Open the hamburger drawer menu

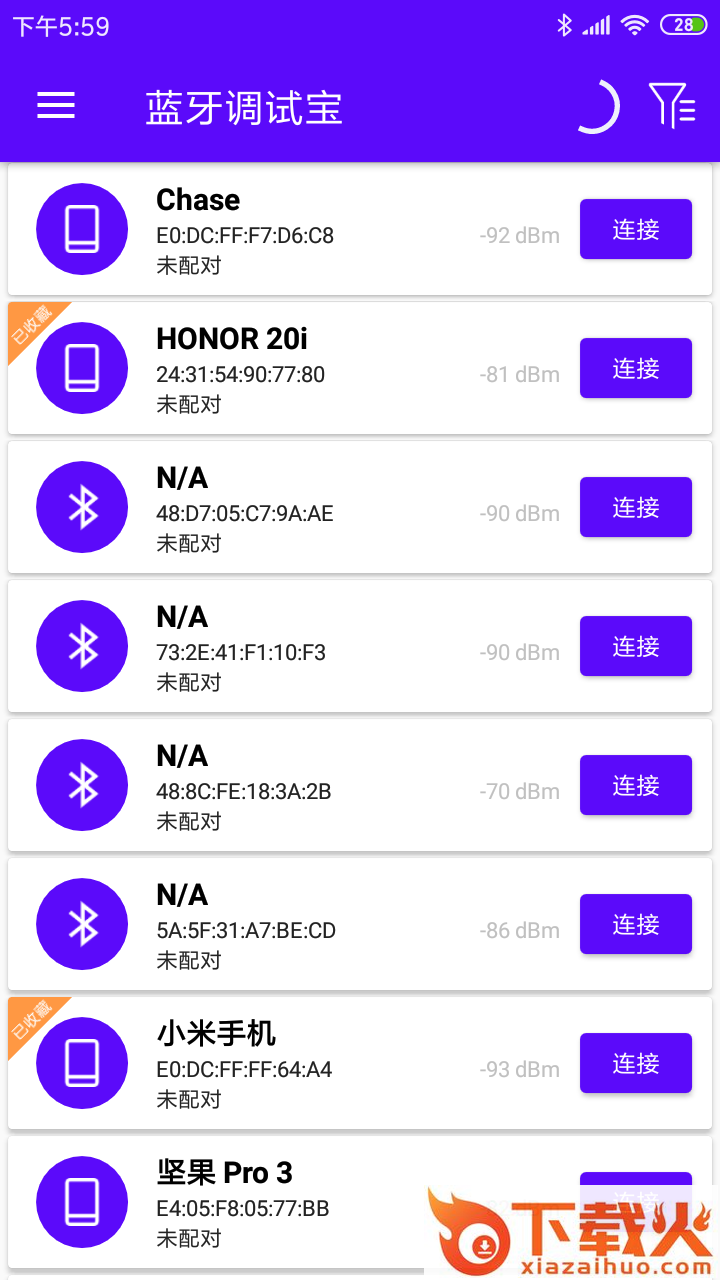tap(56, 106)
